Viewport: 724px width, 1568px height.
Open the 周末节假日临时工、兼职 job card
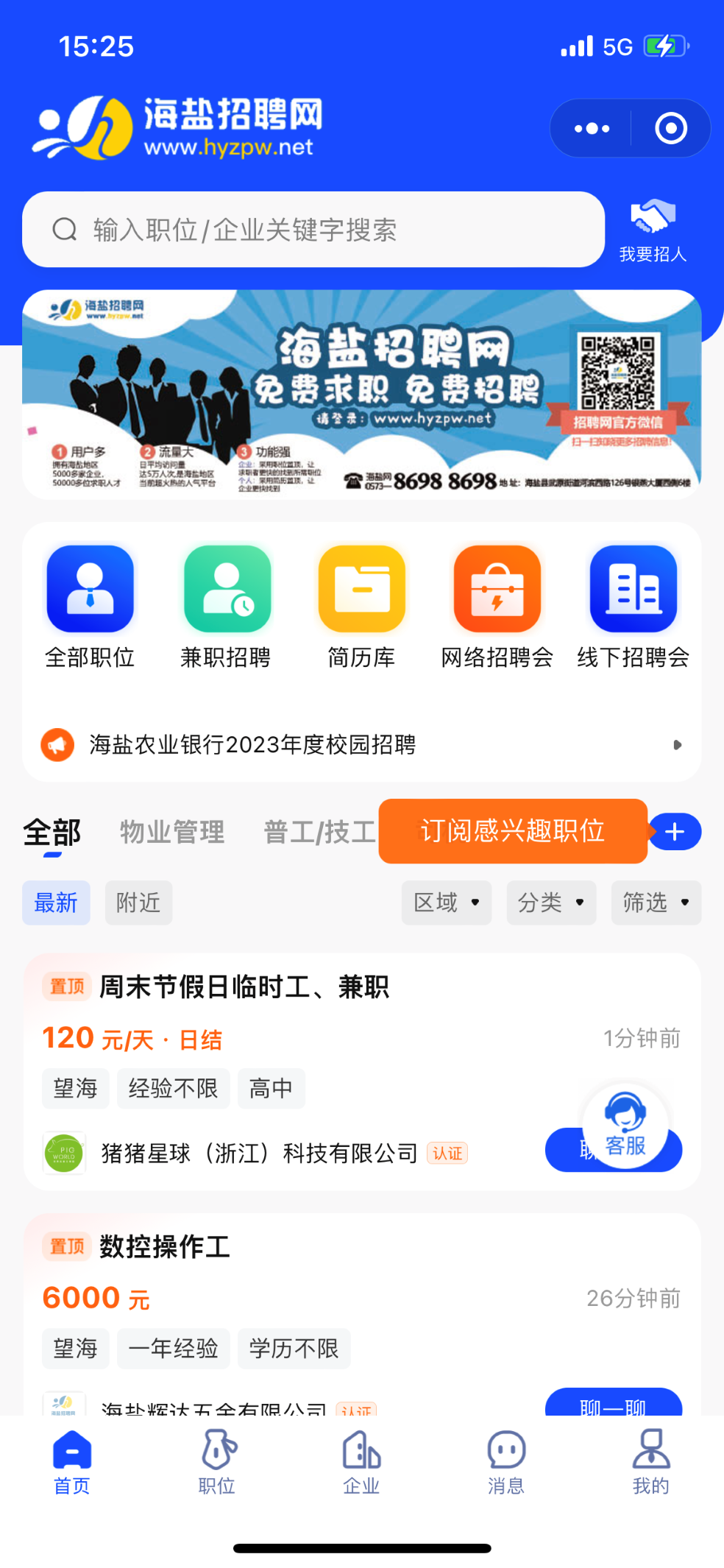(244, 986)
